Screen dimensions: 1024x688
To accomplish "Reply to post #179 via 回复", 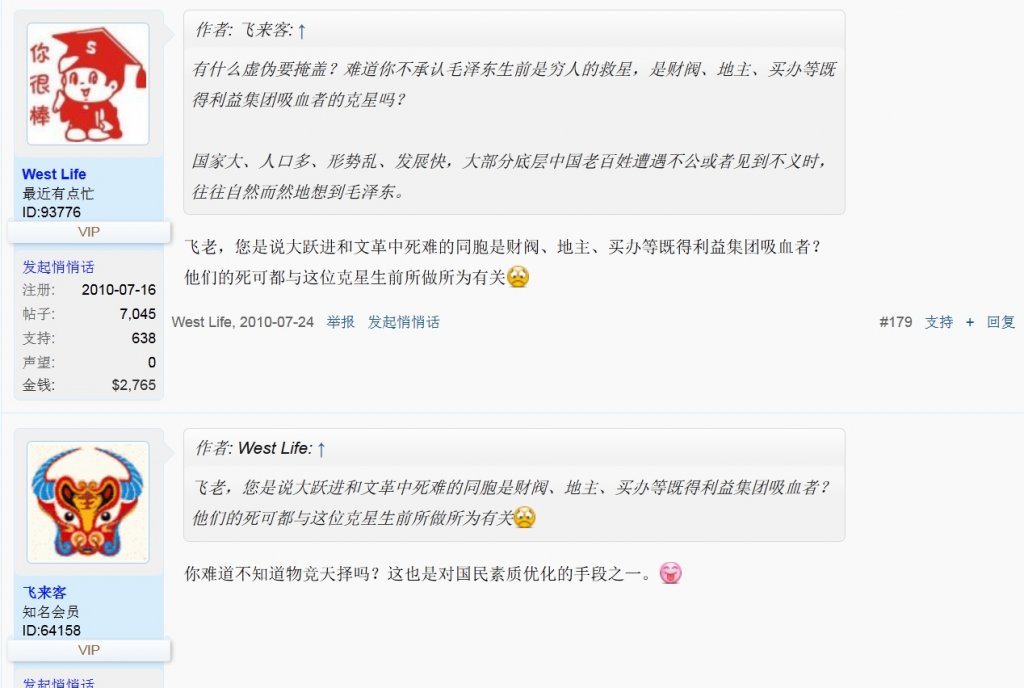I will coord(1001,322).
